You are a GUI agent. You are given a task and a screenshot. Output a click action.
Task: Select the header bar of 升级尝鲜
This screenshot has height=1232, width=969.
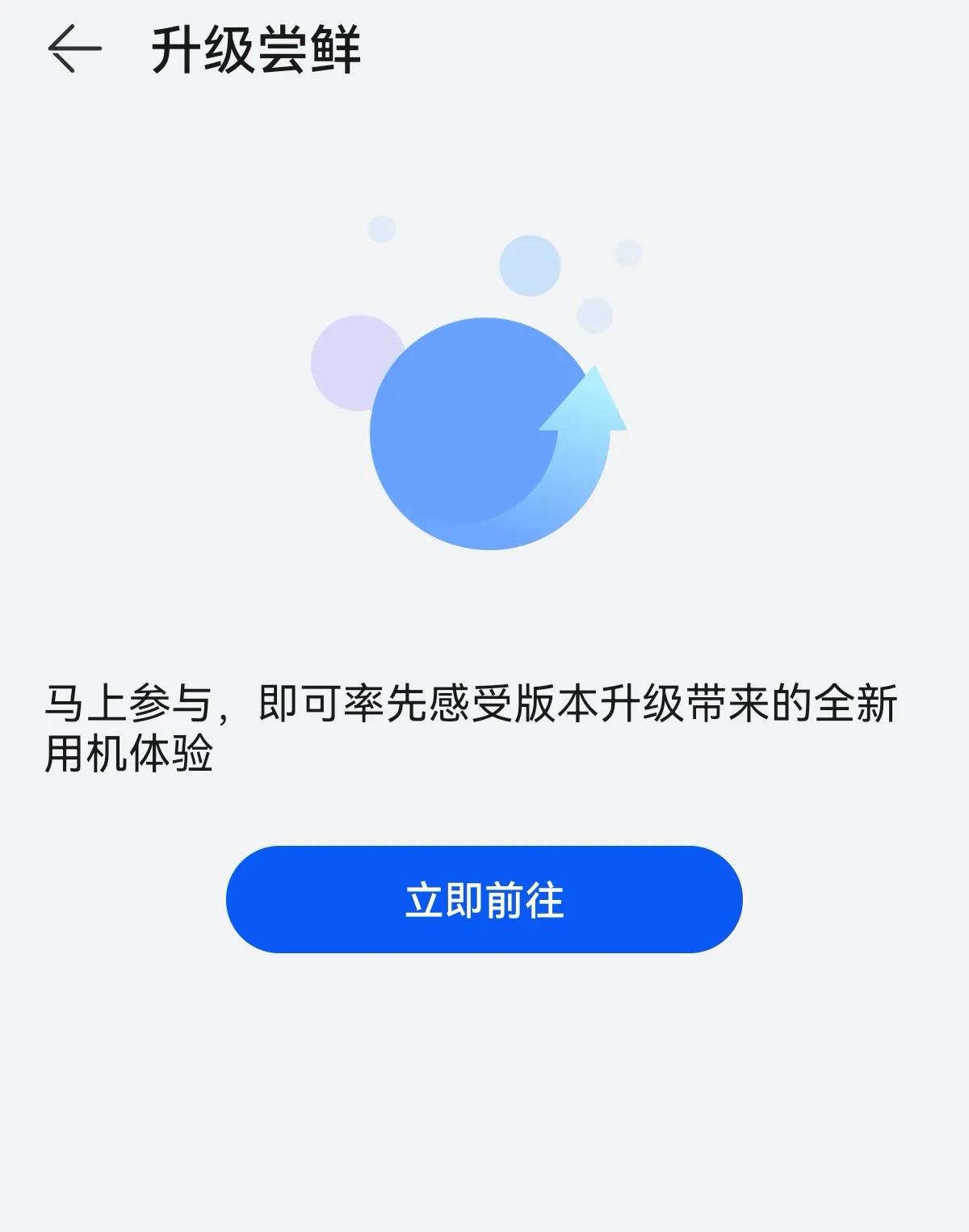(x=484, y=50)
